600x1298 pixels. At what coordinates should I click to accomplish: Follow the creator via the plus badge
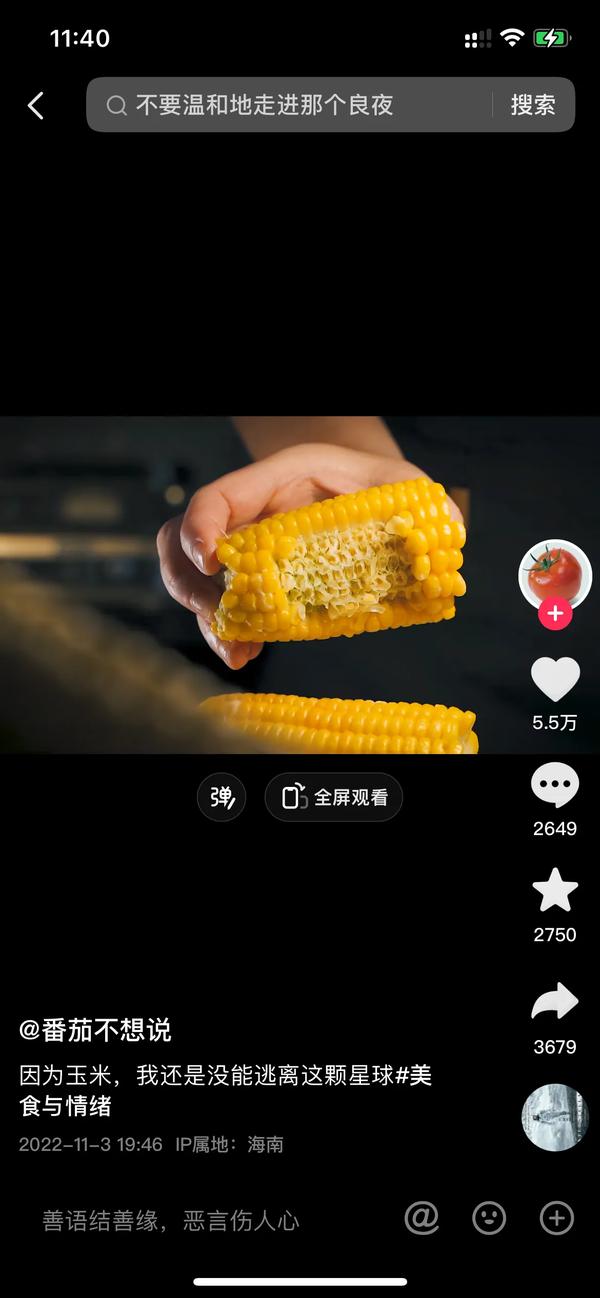point(555,613)
